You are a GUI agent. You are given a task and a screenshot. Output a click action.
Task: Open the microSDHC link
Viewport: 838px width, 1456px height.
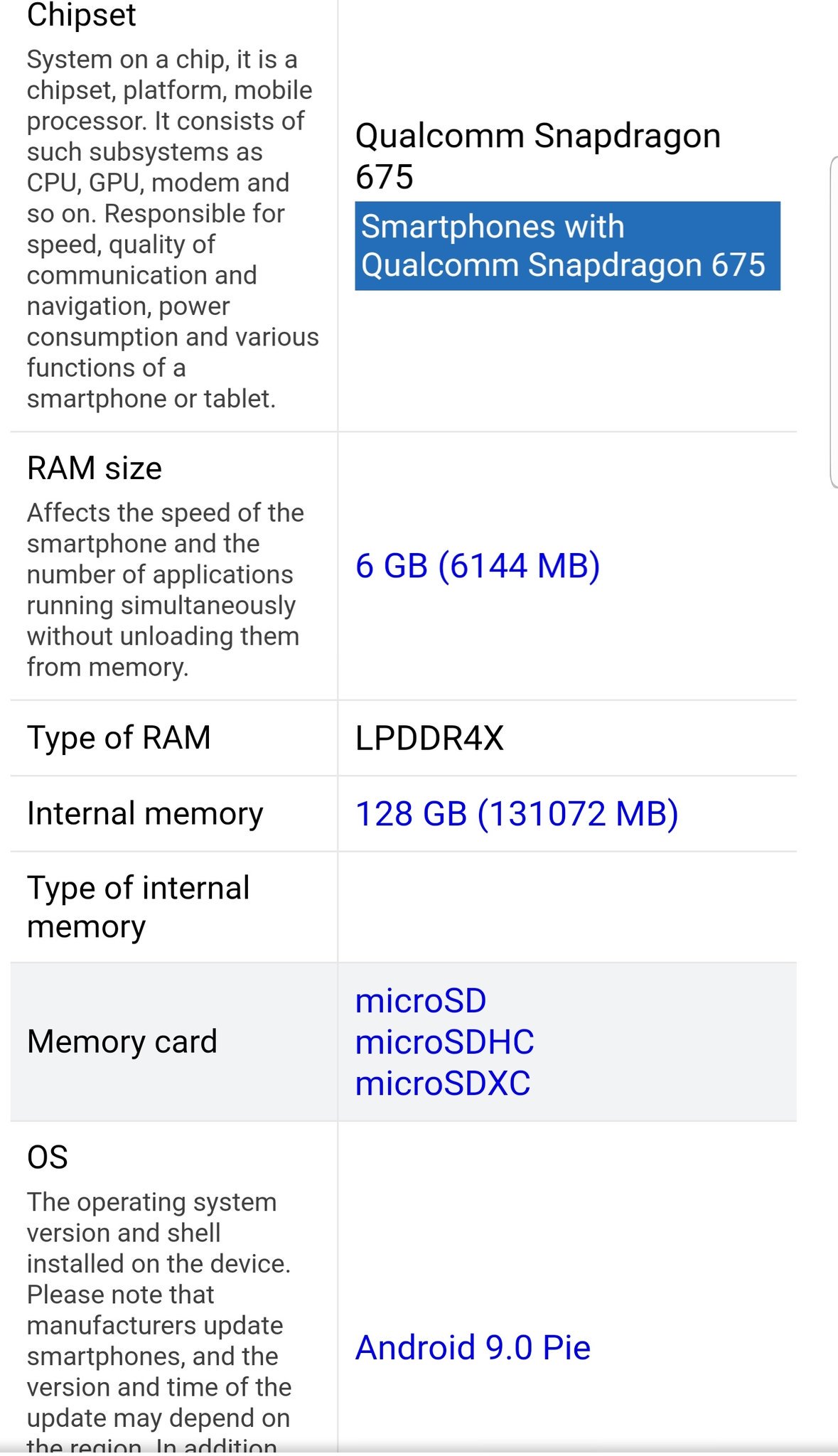[x=444, y=1042]
